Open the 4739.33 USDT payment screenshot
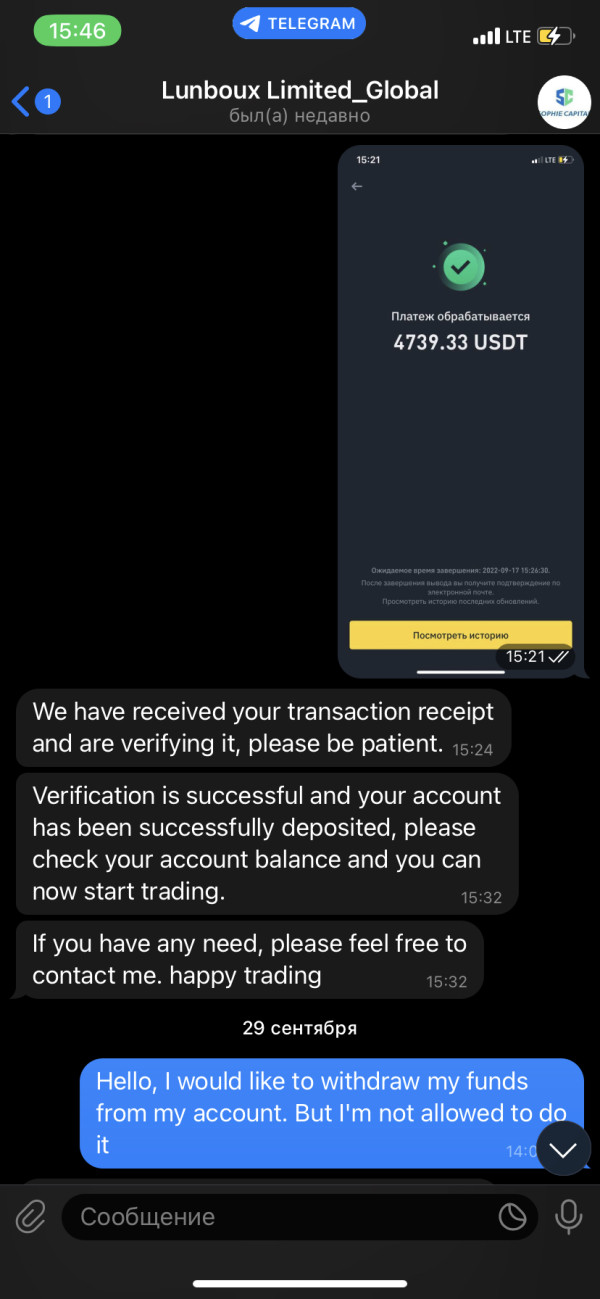Image resolution: width=600 pixels, height=1299 pixels. pos(460,411)
